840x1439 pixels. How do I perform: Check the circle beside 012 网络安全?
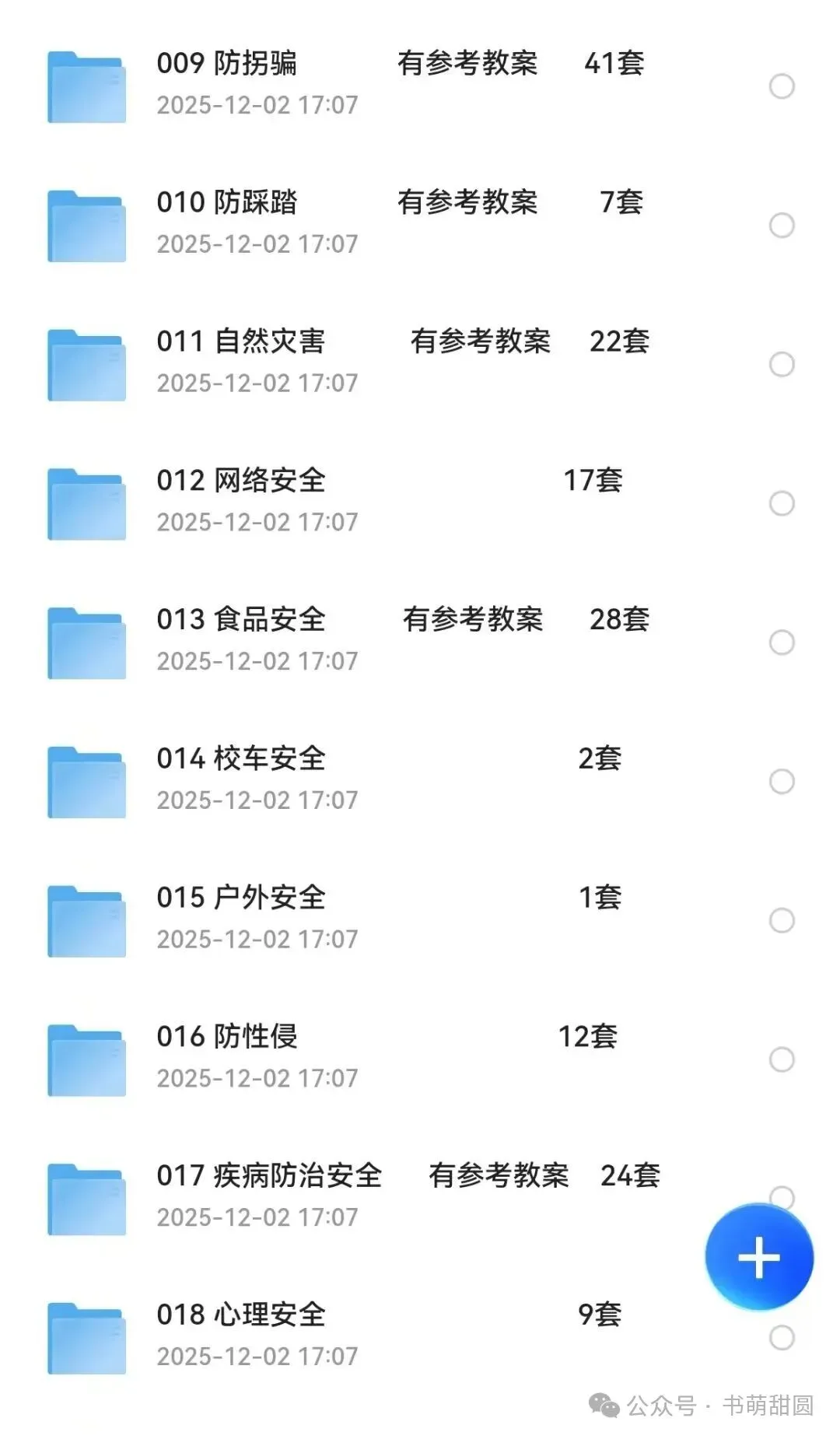point(782,503)
